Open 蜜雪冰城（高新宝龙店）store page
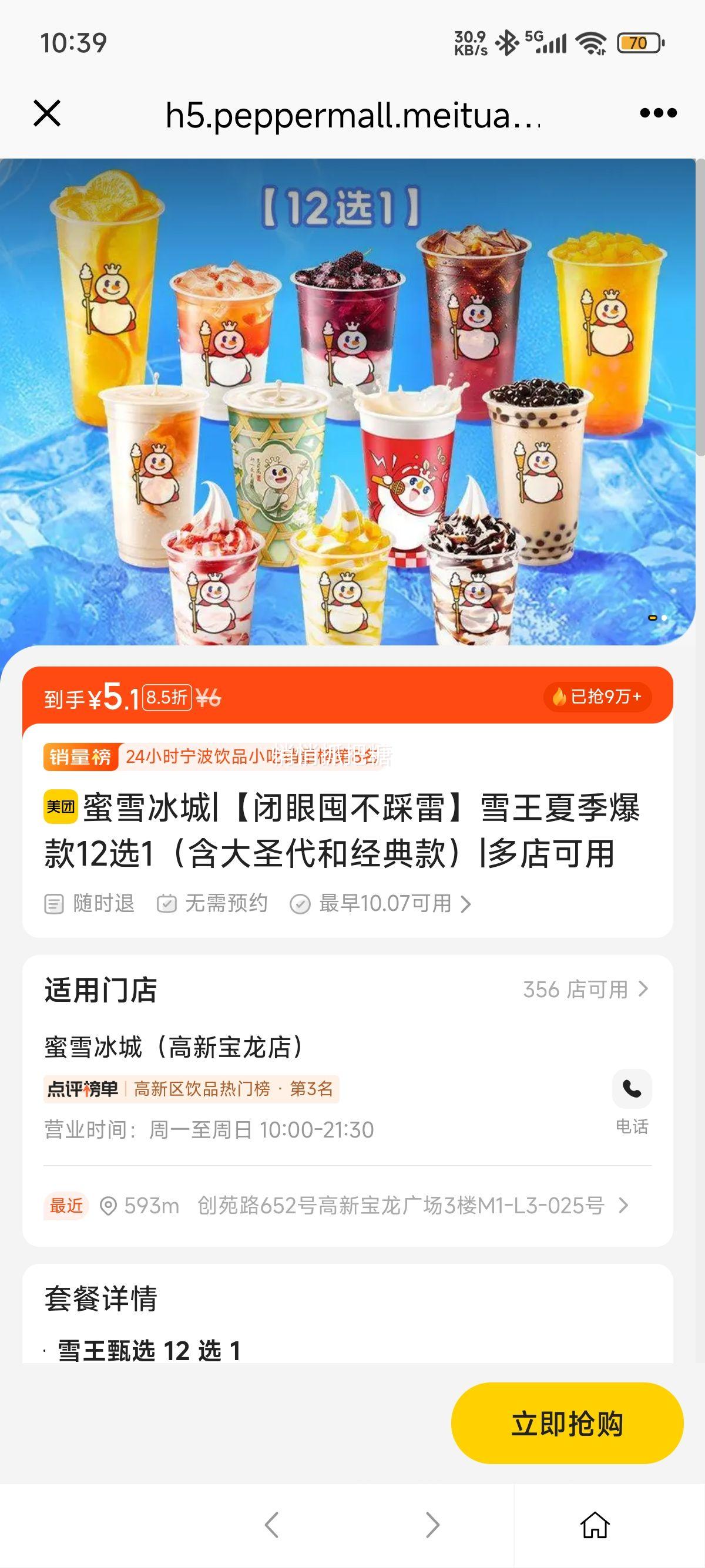The width and height of the screenshot is (705, 1568). 173,1047
